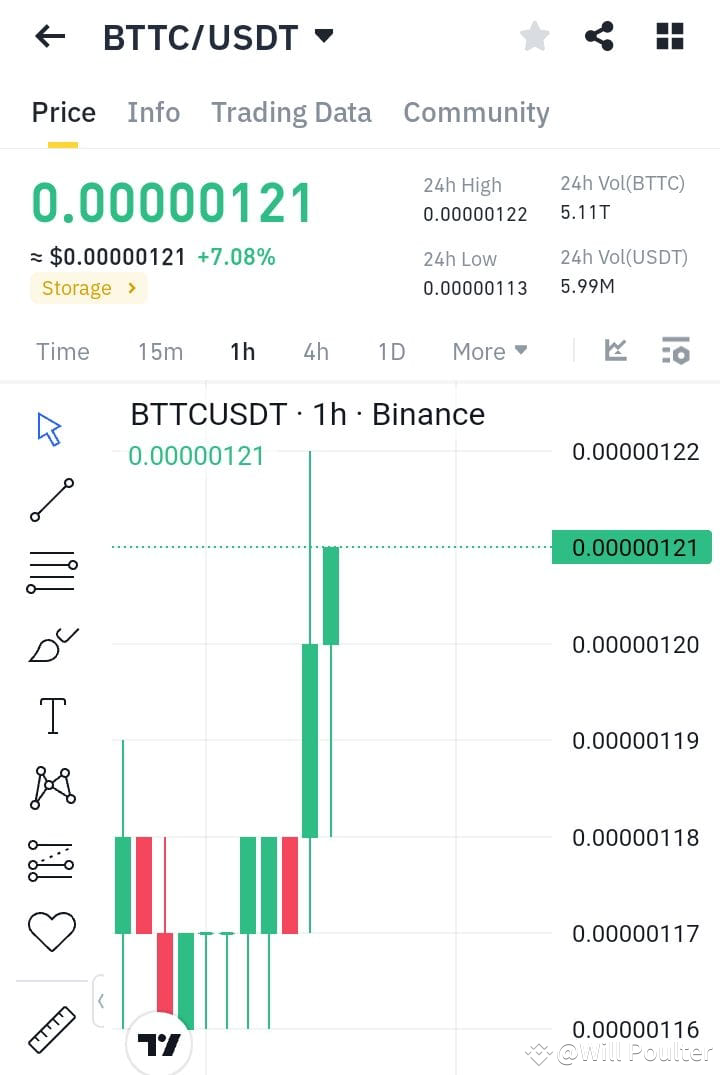Open the Storage link
The width and height of the screenshot is (720, 1075).
pos(88,288)
